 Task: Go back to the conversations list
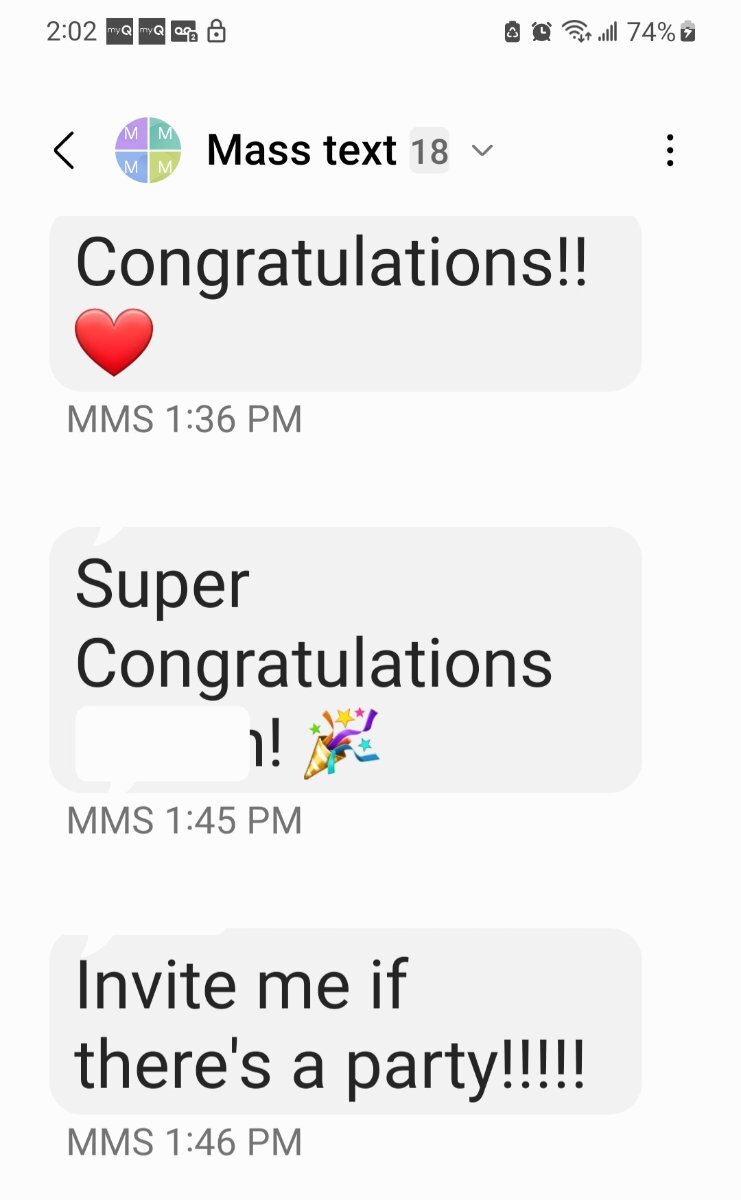coord(64,151)
